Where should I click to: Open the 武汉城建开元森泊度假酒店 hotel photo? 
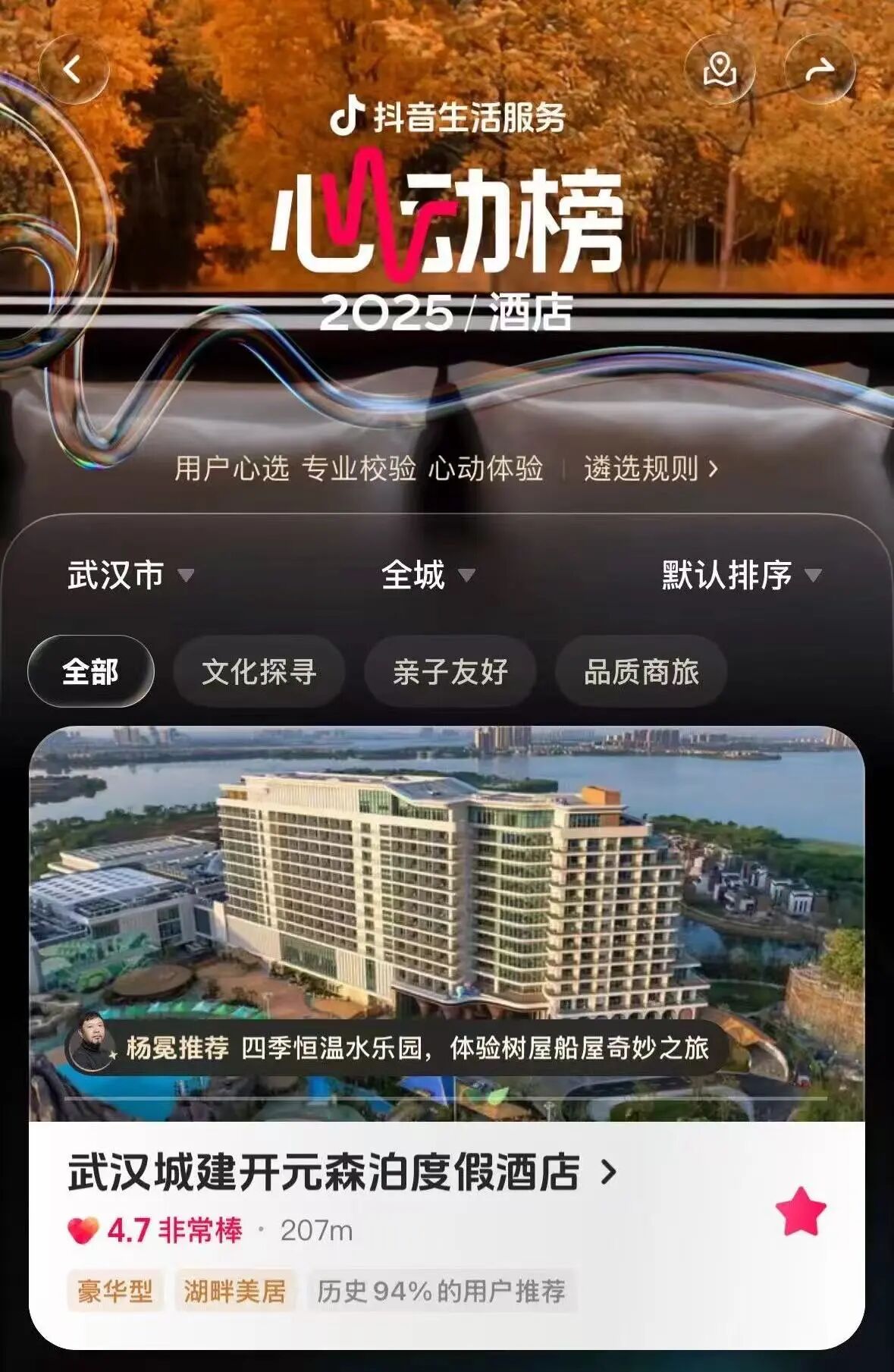447,895
